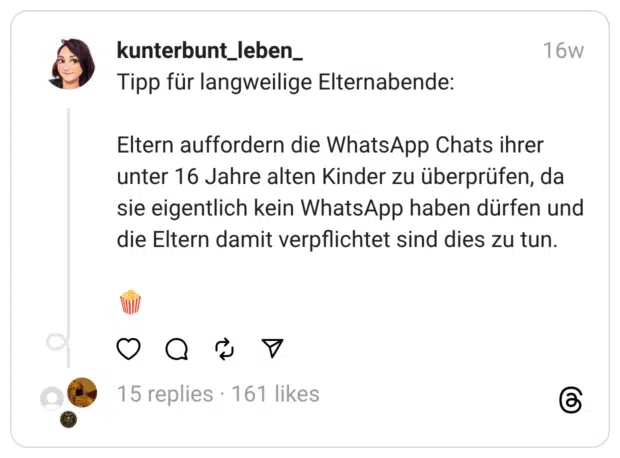
Task: Share the post via paper plane icon
Action: (272, 349)
